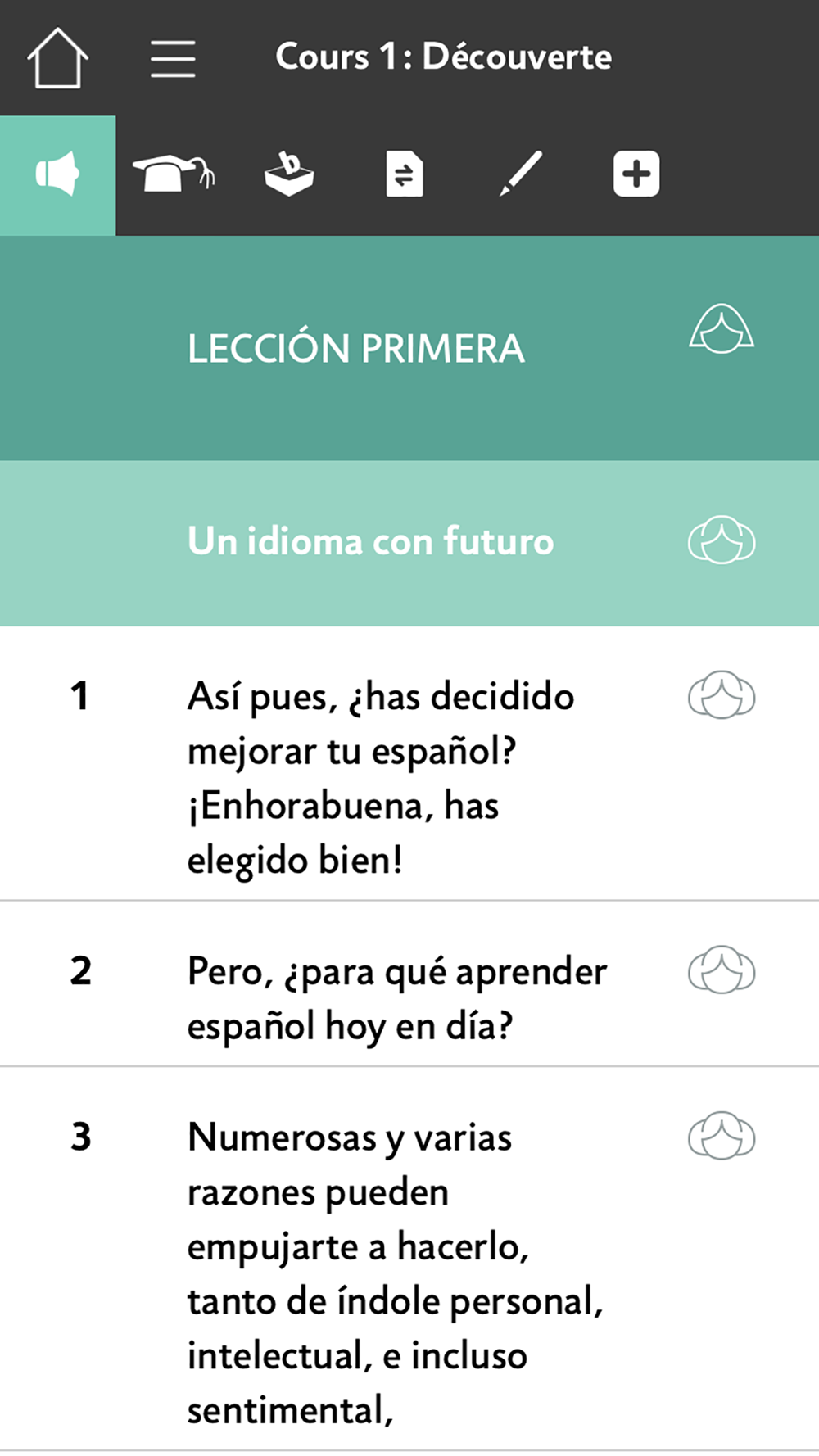Tap the face icon beside Un idioma con futuro

point(722,540)
